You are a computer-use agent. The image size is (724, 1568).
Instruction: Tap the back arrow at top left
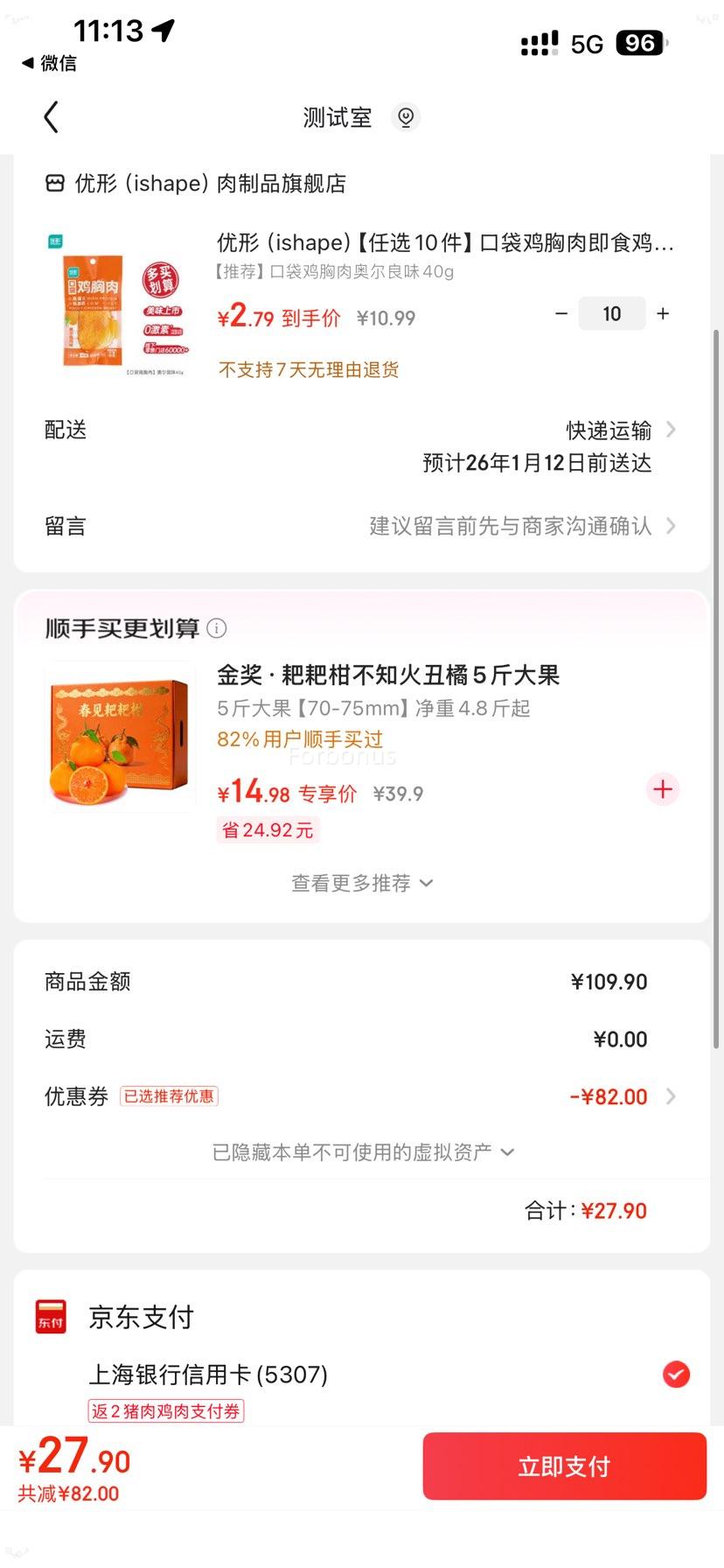(52, 116)
